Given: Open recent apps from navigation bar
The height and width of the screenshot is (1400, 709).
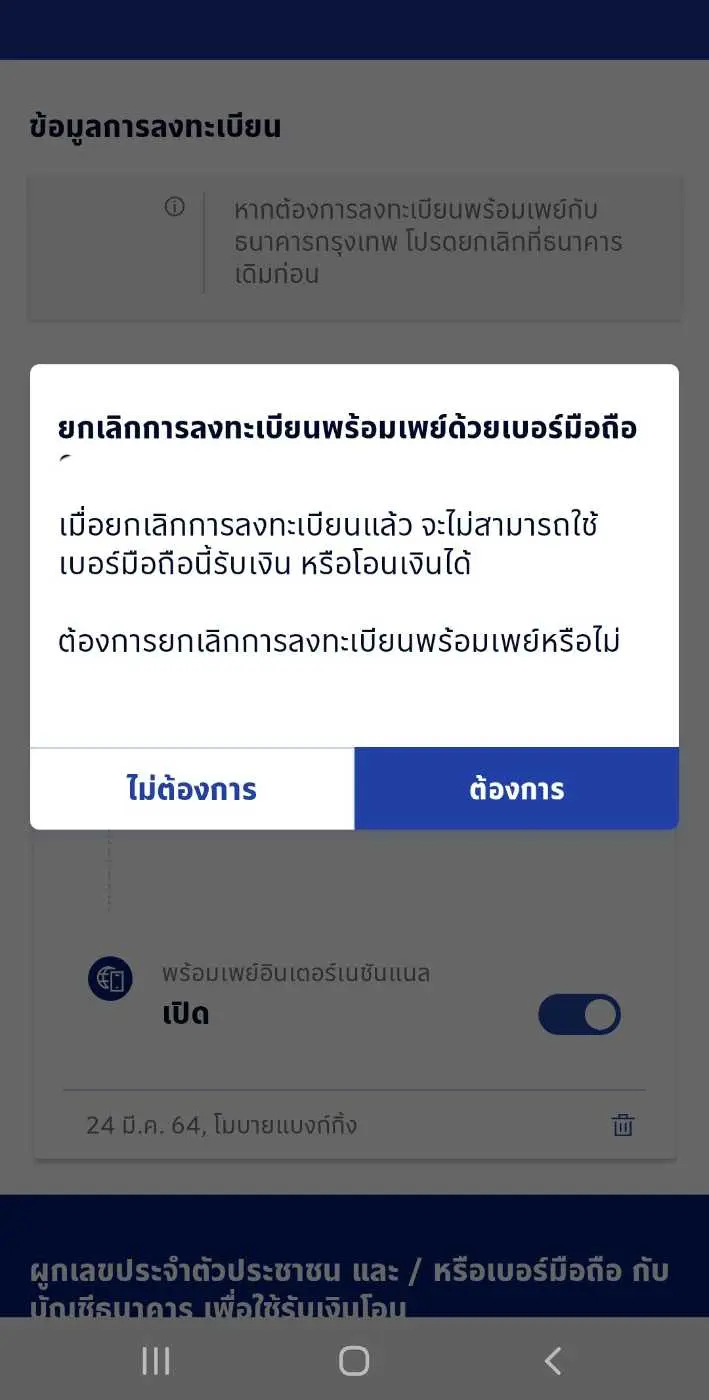Looking at the screenshot, I should click(155, 1360).
